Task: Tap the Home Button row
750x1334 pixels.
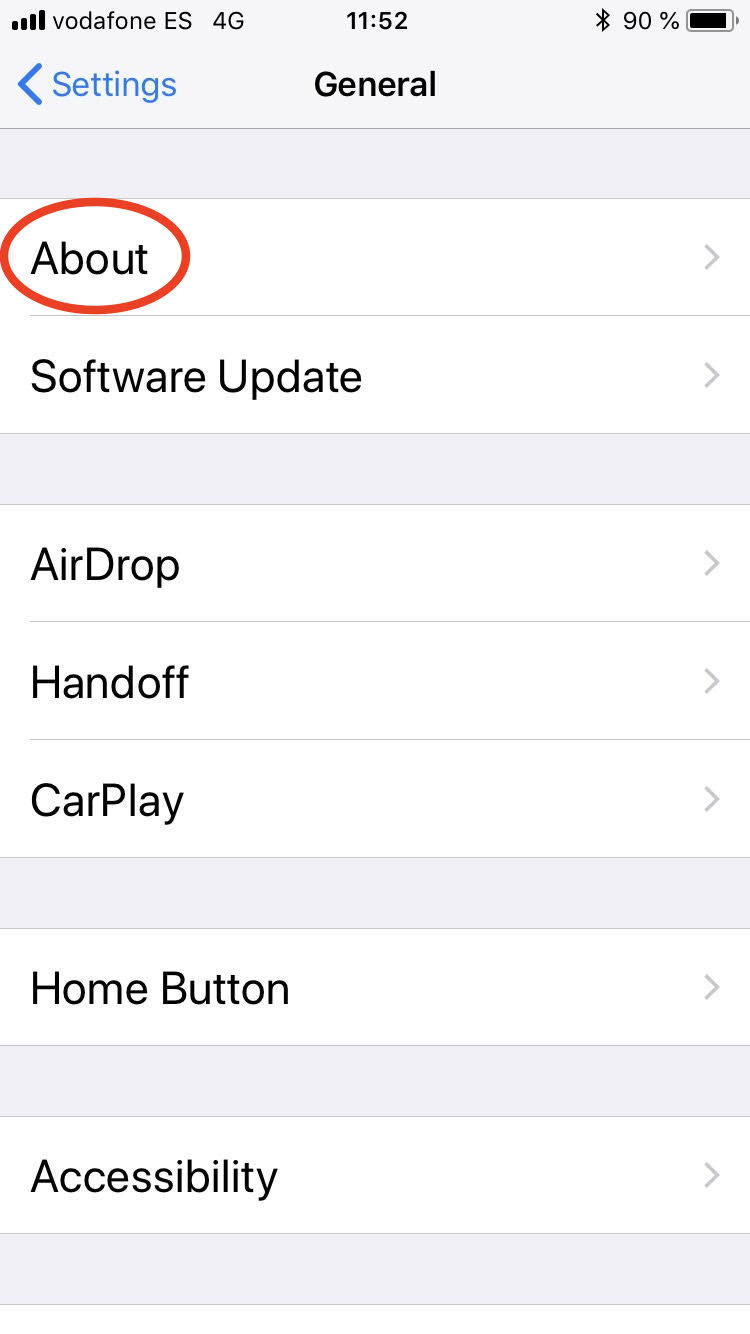Action: pyautogui.click(x=375, y=987)
